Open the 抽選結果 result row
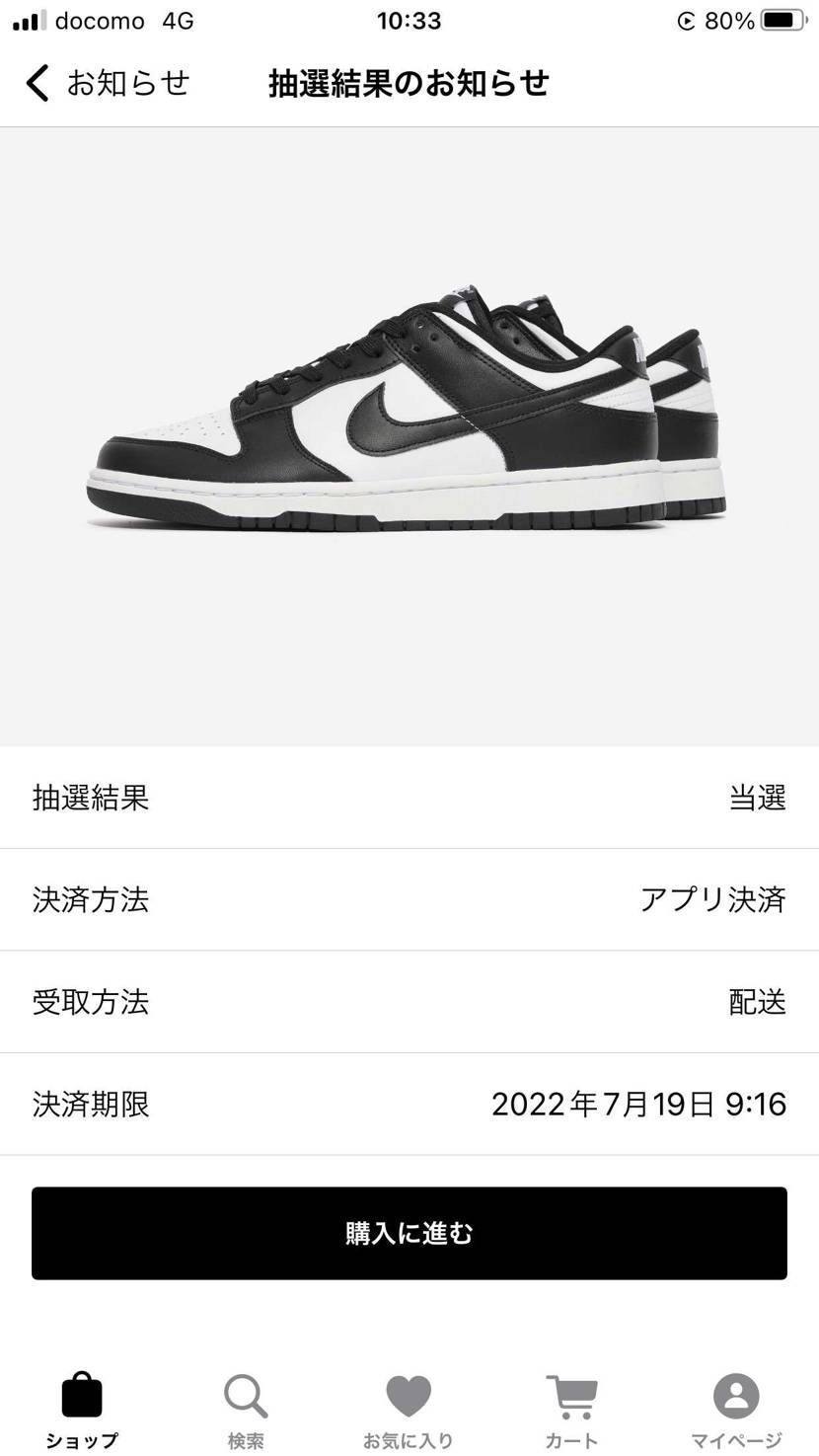The height and width of the screenshot is (1456, 819). point(409,798)
